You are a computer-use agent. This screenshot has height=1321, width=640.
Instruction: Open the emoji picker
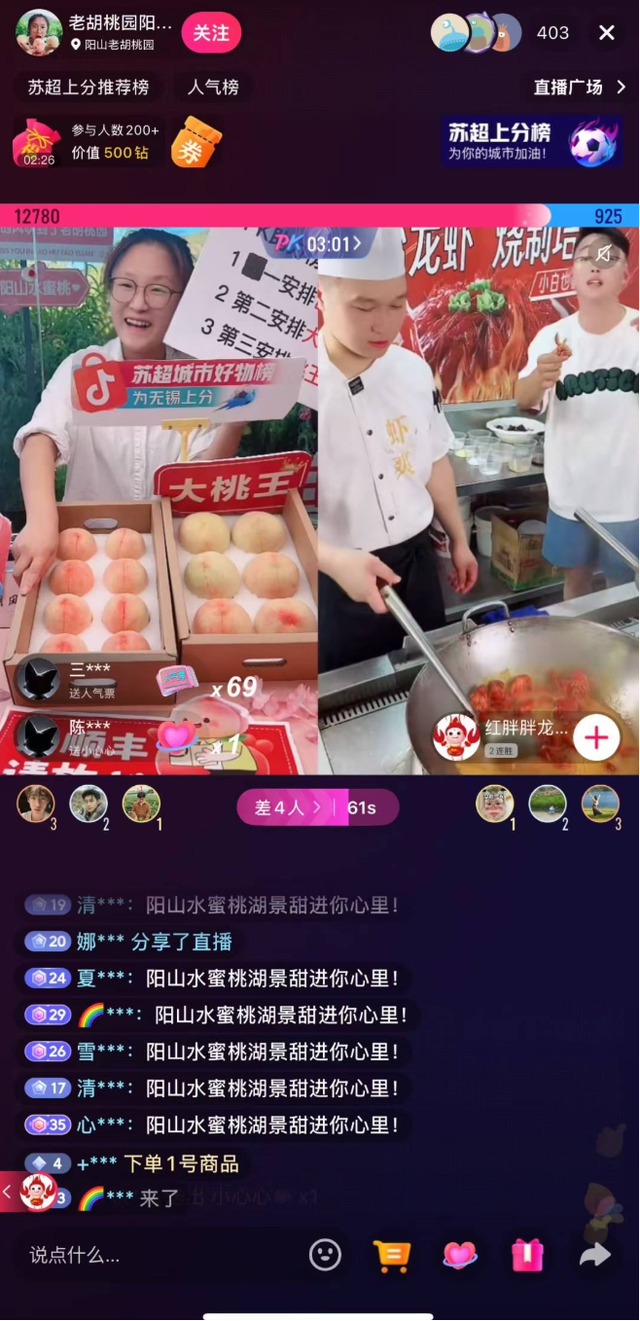point(325,1254)
